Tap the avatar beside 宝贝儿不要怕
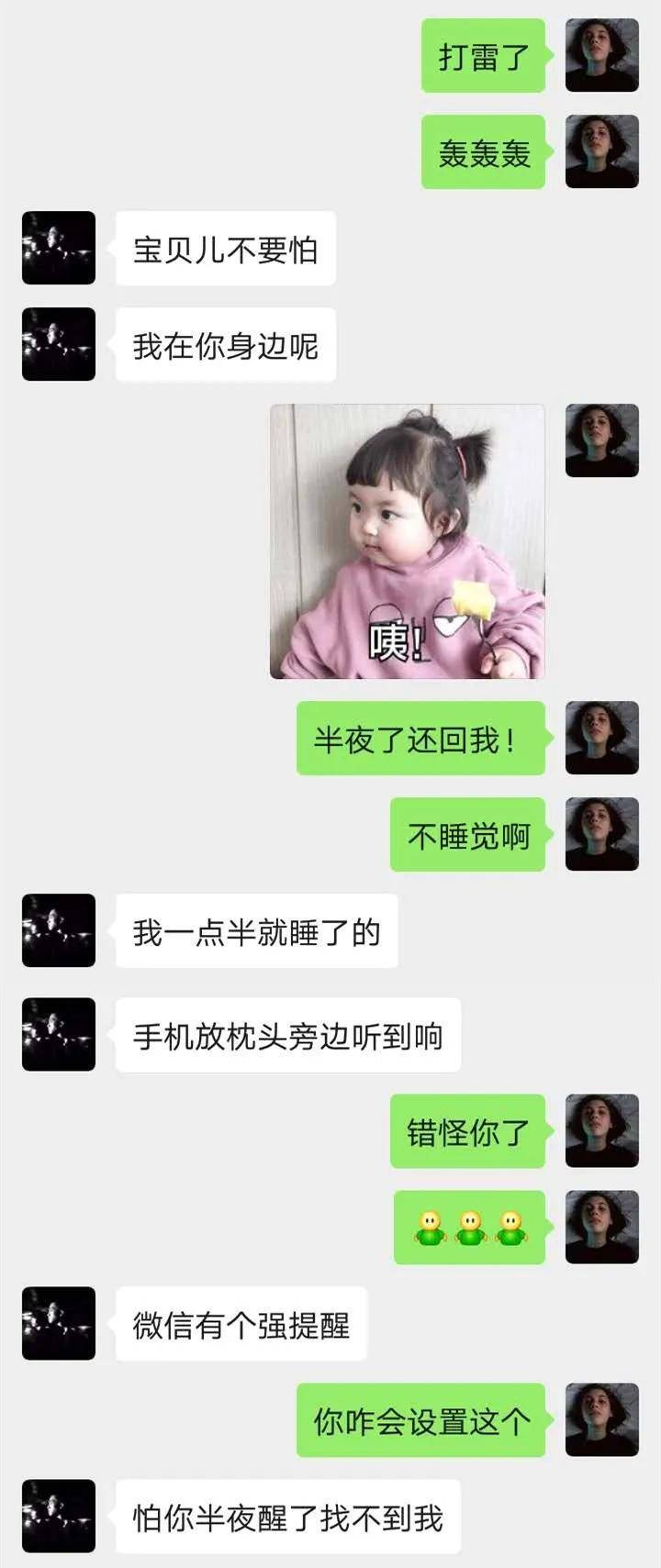Screen dimensions: 661x1568 click(x=59, y=248)
